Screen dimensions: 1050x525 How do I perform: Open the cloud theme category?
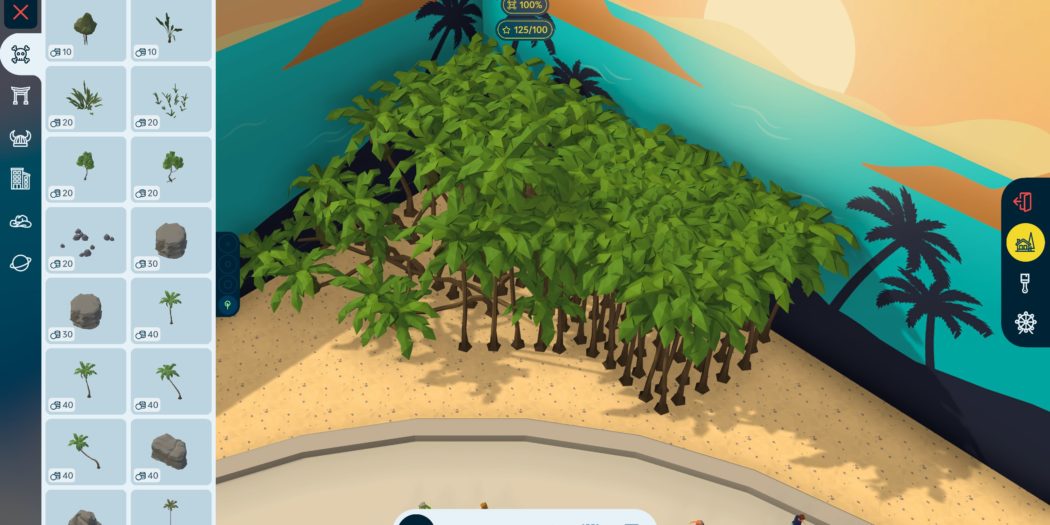tap(20, 221)
